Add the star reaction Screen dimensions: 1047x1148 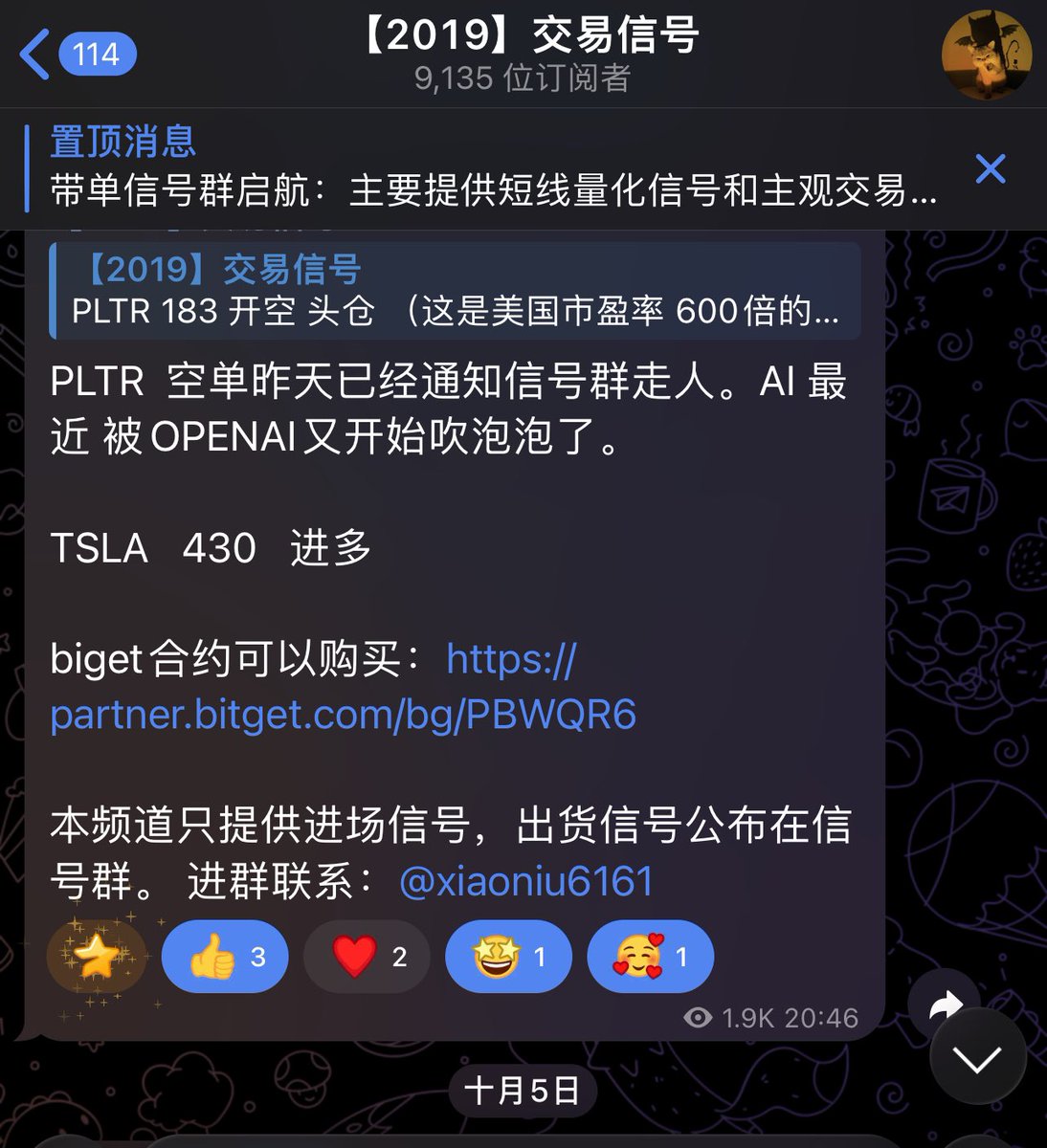97,958
